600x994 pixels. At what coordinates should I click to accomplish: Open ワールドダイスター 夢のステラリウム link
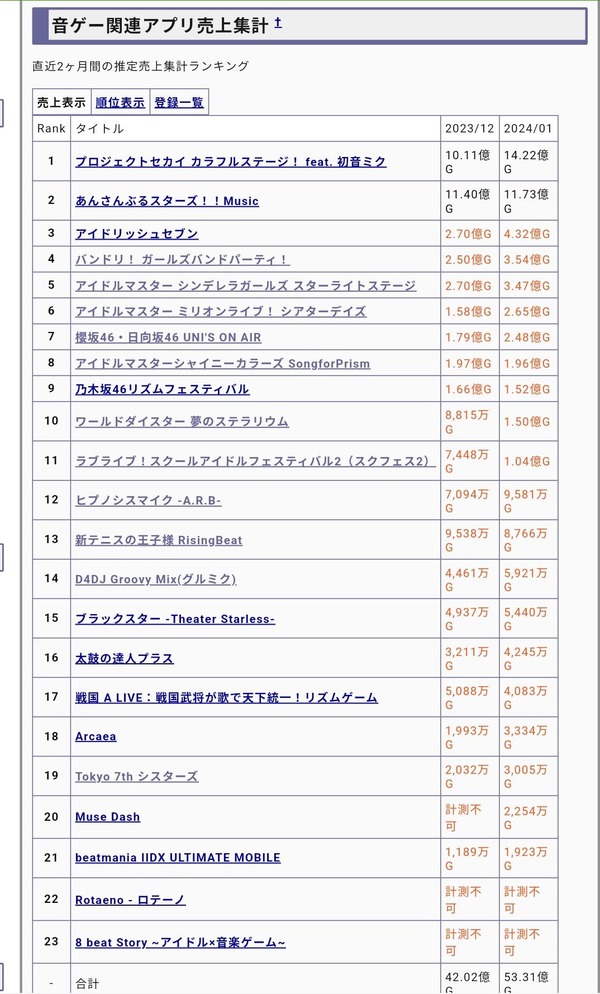182,422
